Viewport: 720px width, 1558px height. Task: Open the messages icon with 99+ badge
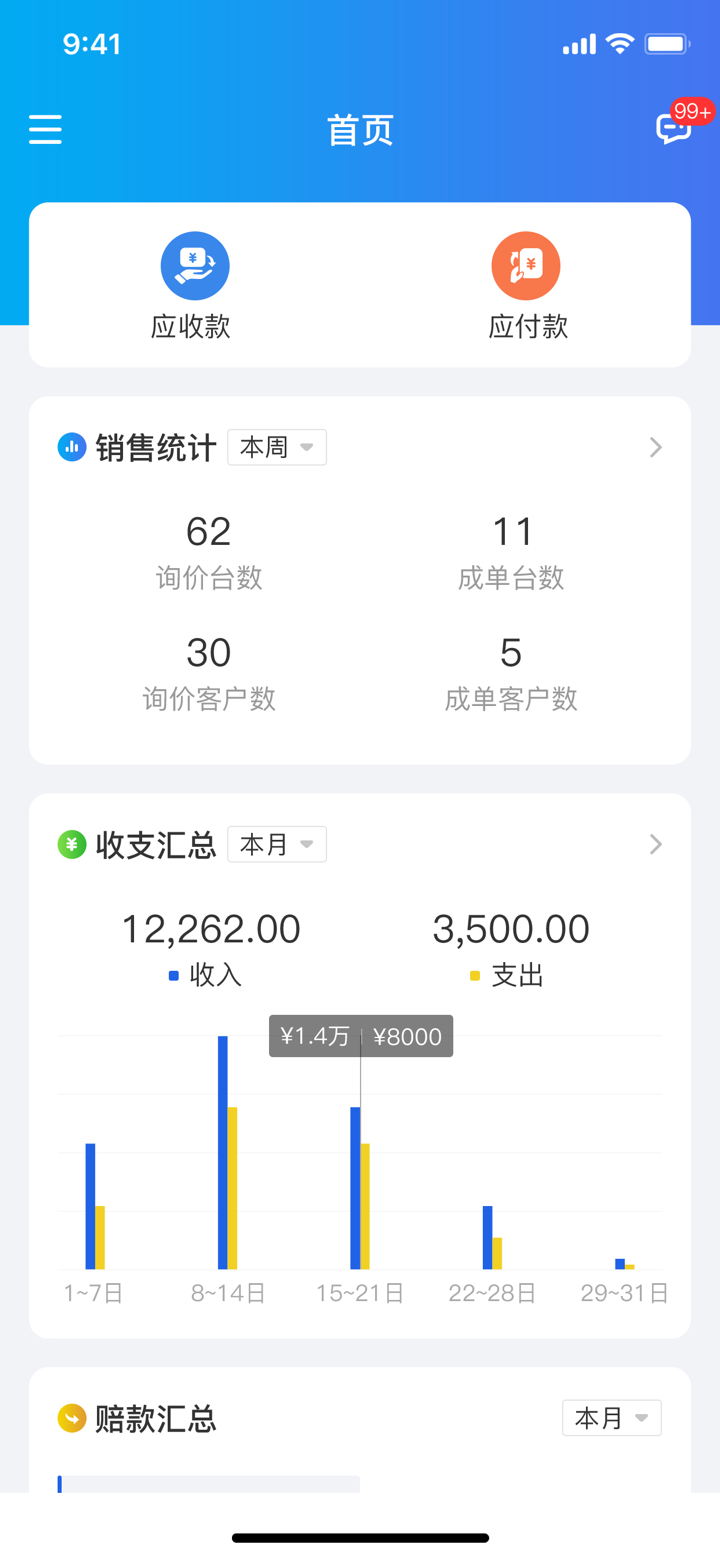click(673, 130)
